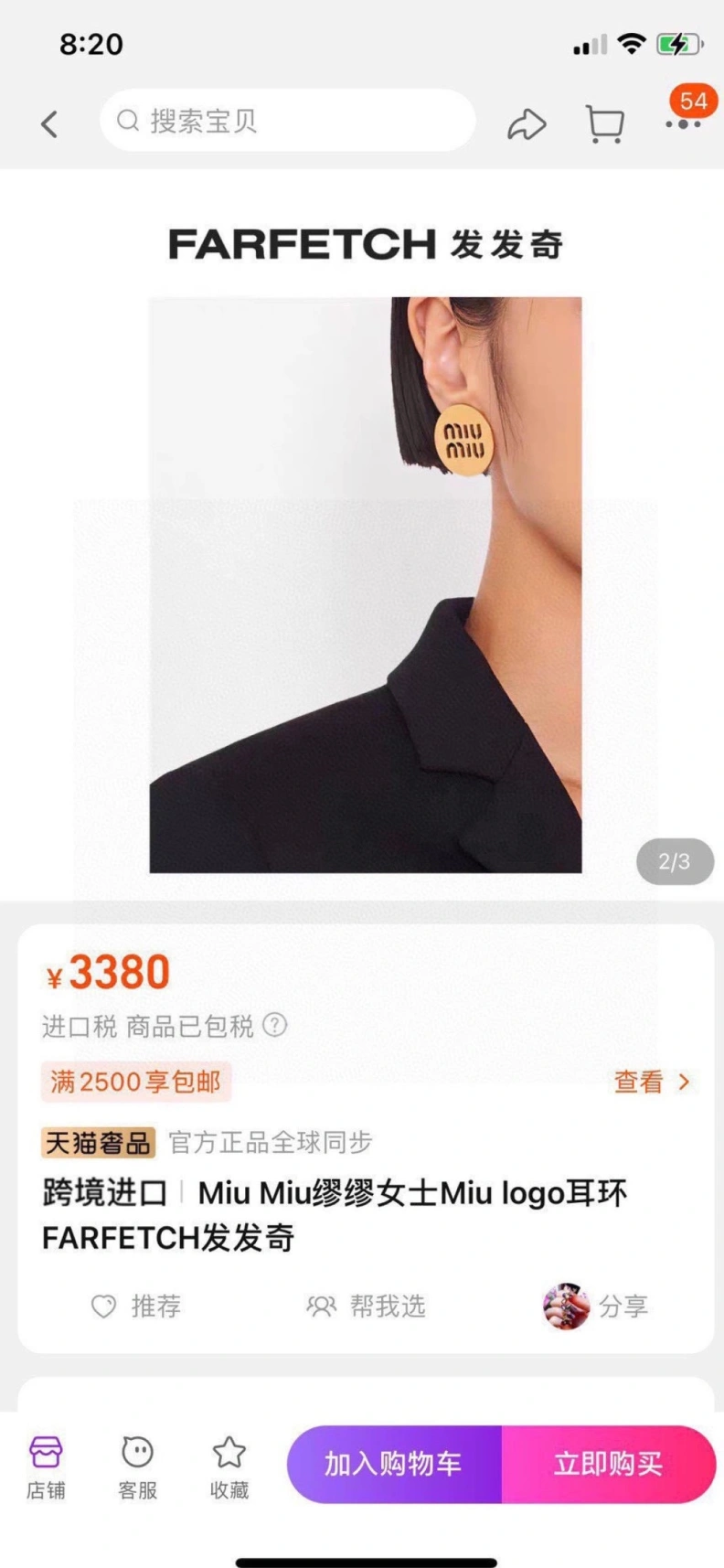The height and width of the screenshot is (1568, 724).
Task: Tap 推荐 to recommend this item
Action: (x=137, y=1306)
